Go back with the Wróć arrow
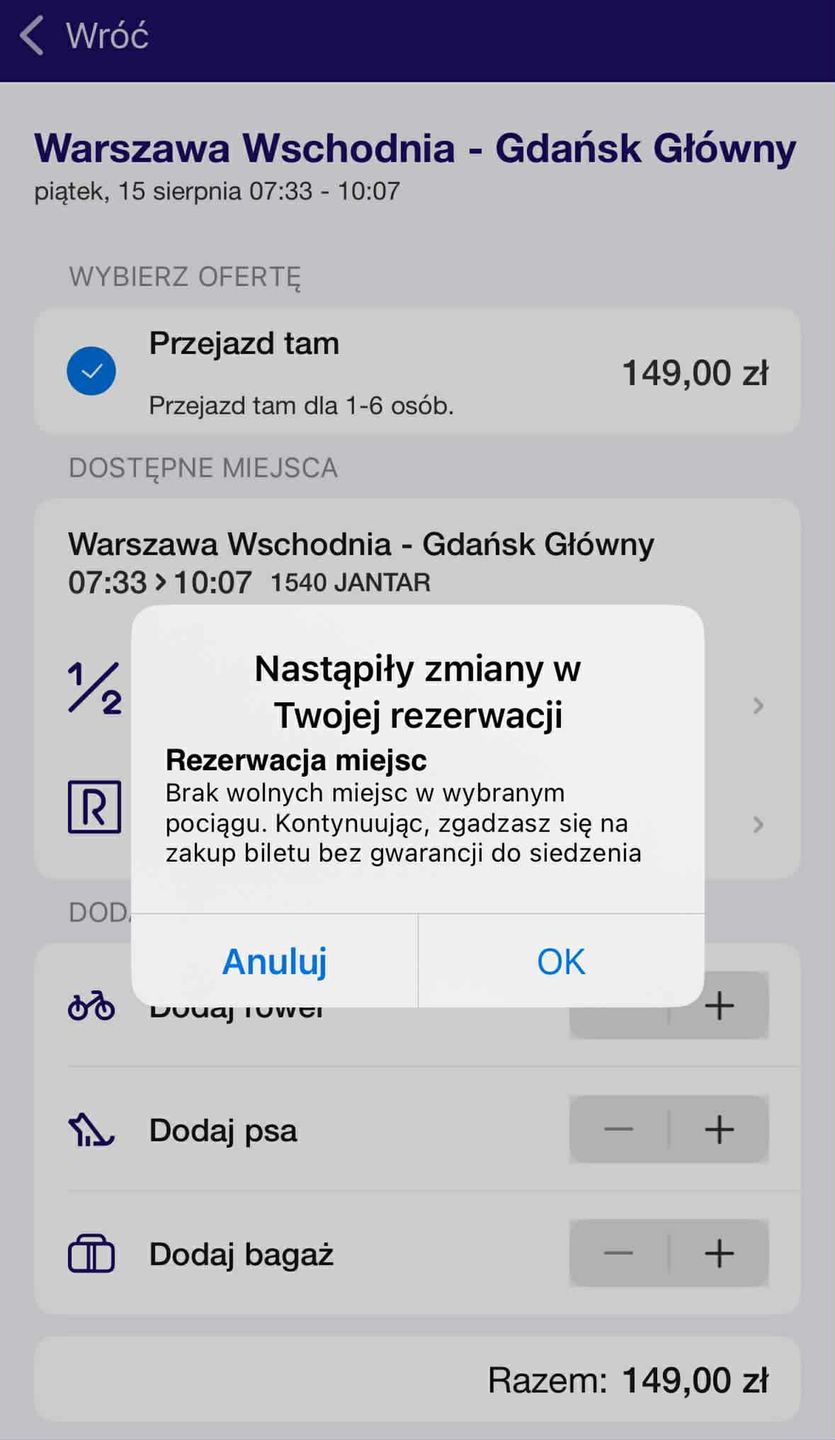This screenshot has height=1440, width=835. pos(32,36)
